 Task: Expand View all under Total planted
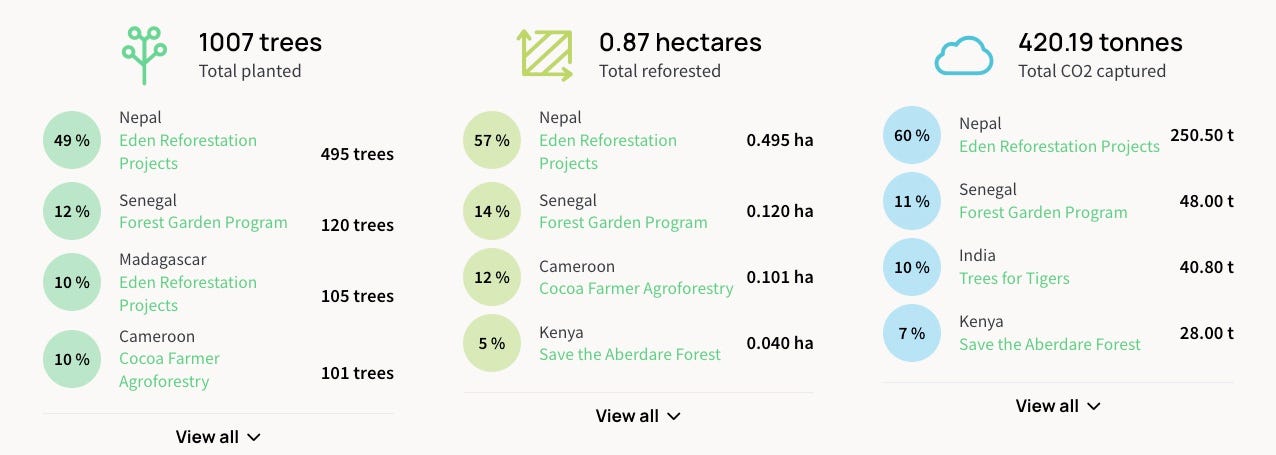coord(218,437)
